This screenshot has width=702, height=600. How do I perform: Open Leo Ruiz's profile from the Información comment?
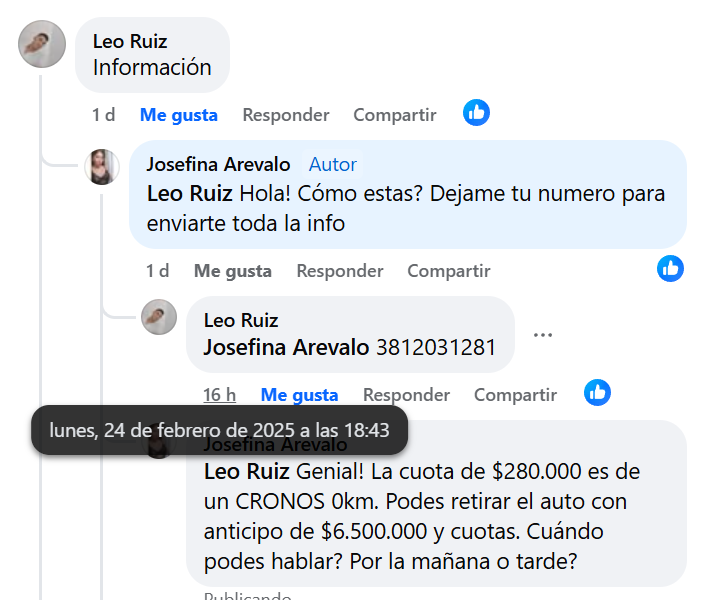tap(130, 41)
